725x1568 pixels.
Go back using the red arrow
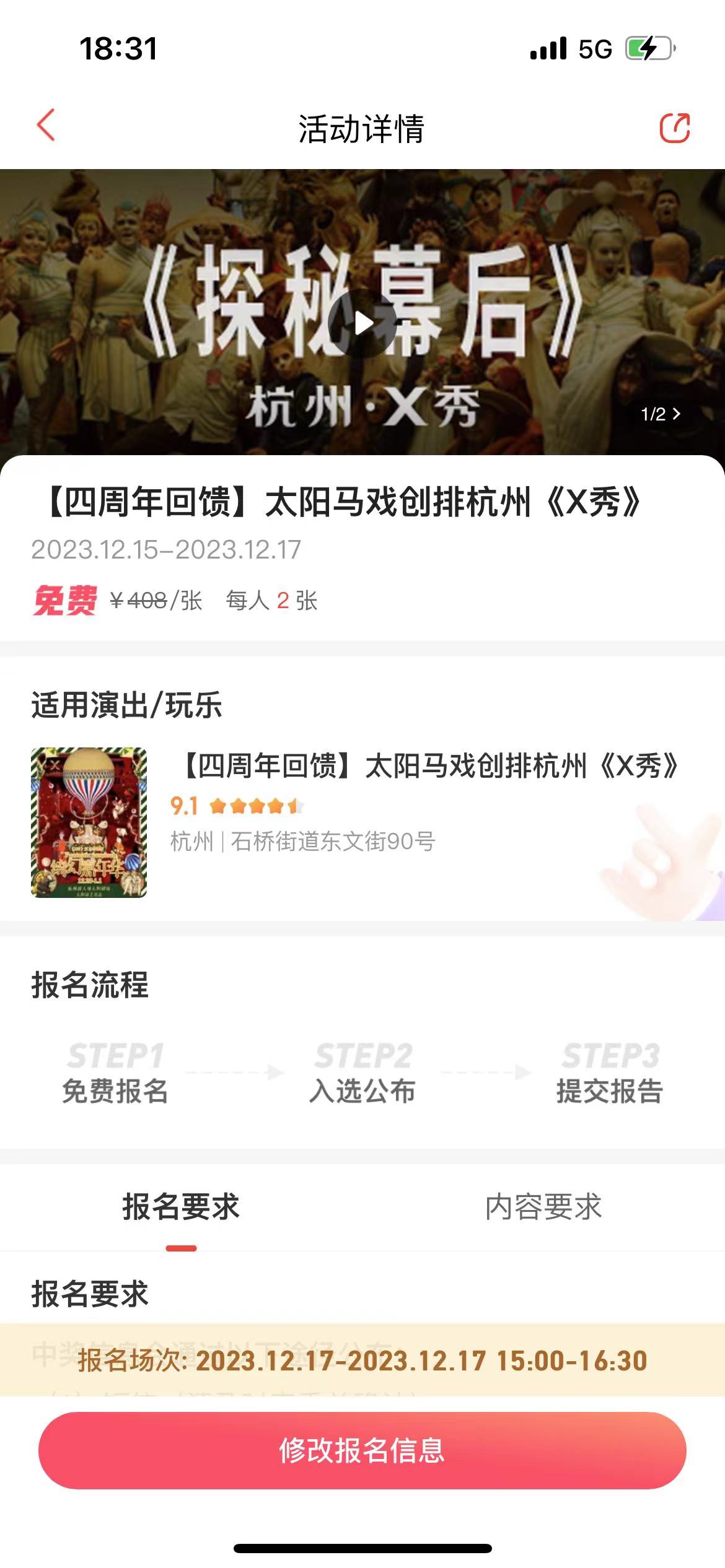[46, 126]
